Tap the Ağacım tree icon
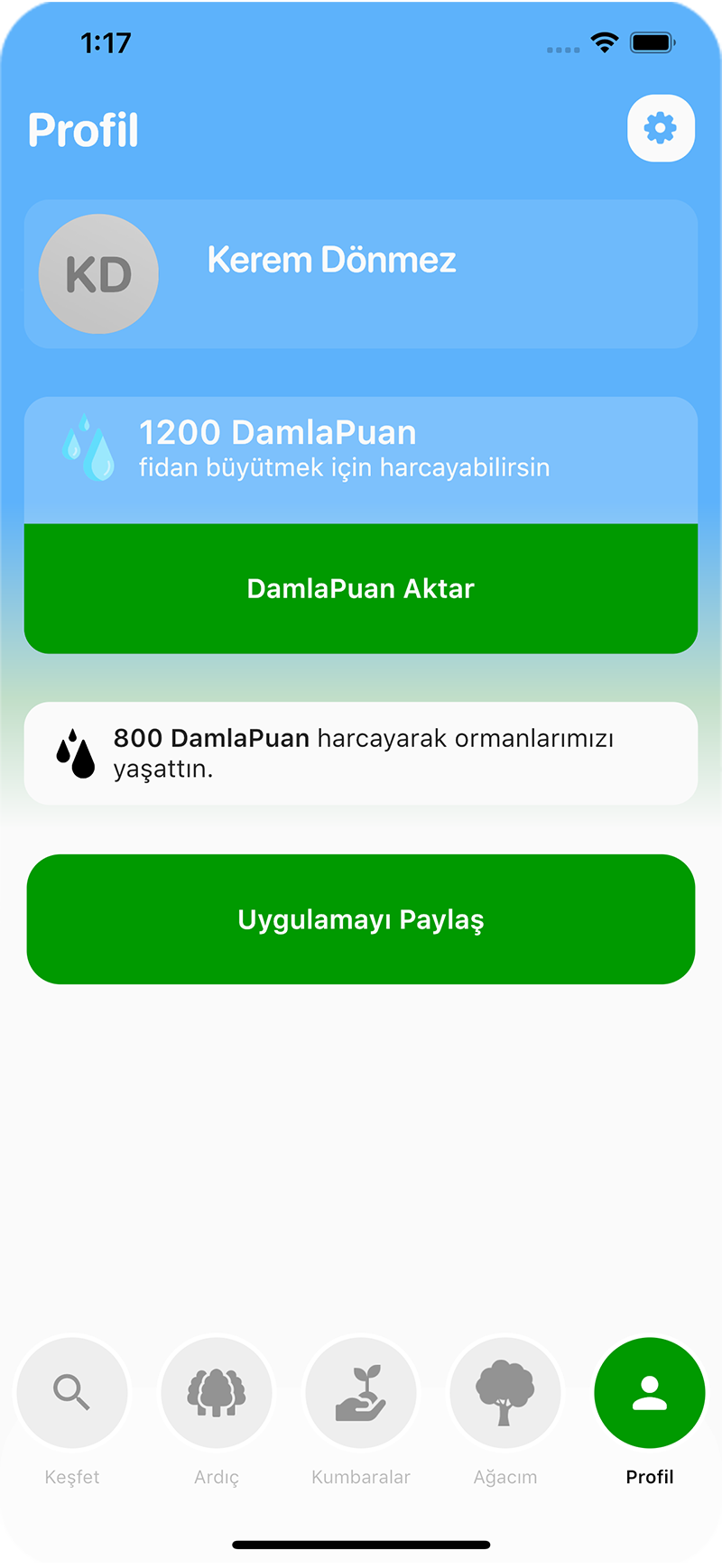Viewport: 722px width, 1568px height. click(505, 1392)
